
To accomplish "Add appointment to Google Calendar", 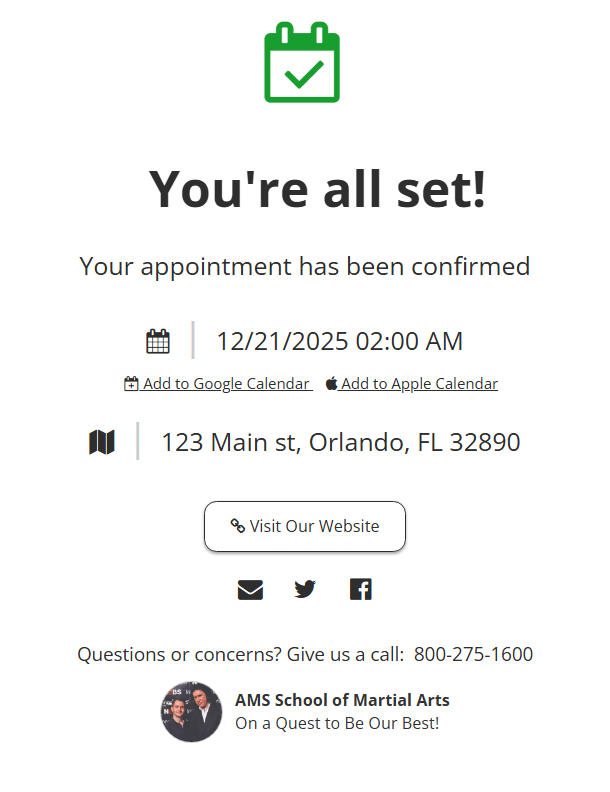I will [x=217, y=384].
